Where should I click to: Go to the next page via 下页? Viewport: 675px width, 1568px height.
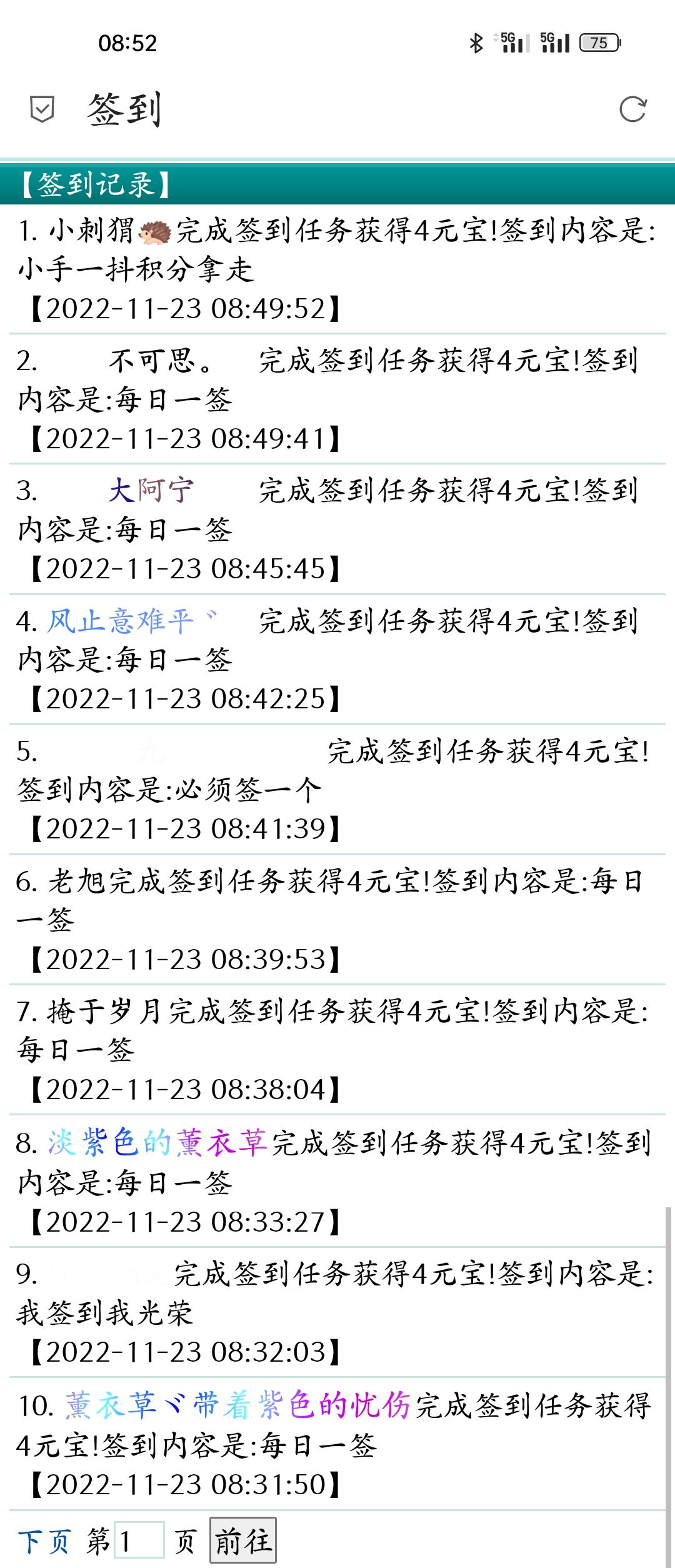point(44,1541)
